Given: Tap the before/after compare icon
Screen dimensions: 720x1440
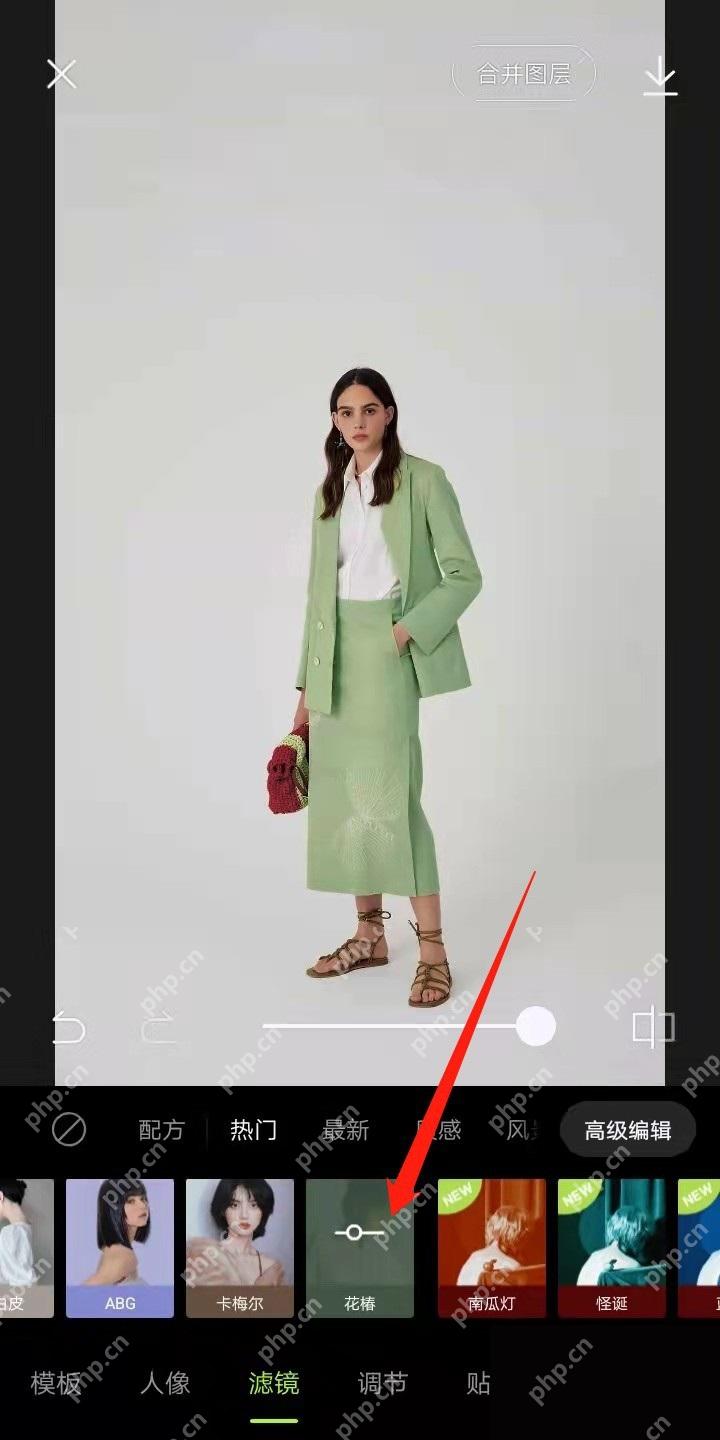Looking at the screenshot, I should point(654,1027).
